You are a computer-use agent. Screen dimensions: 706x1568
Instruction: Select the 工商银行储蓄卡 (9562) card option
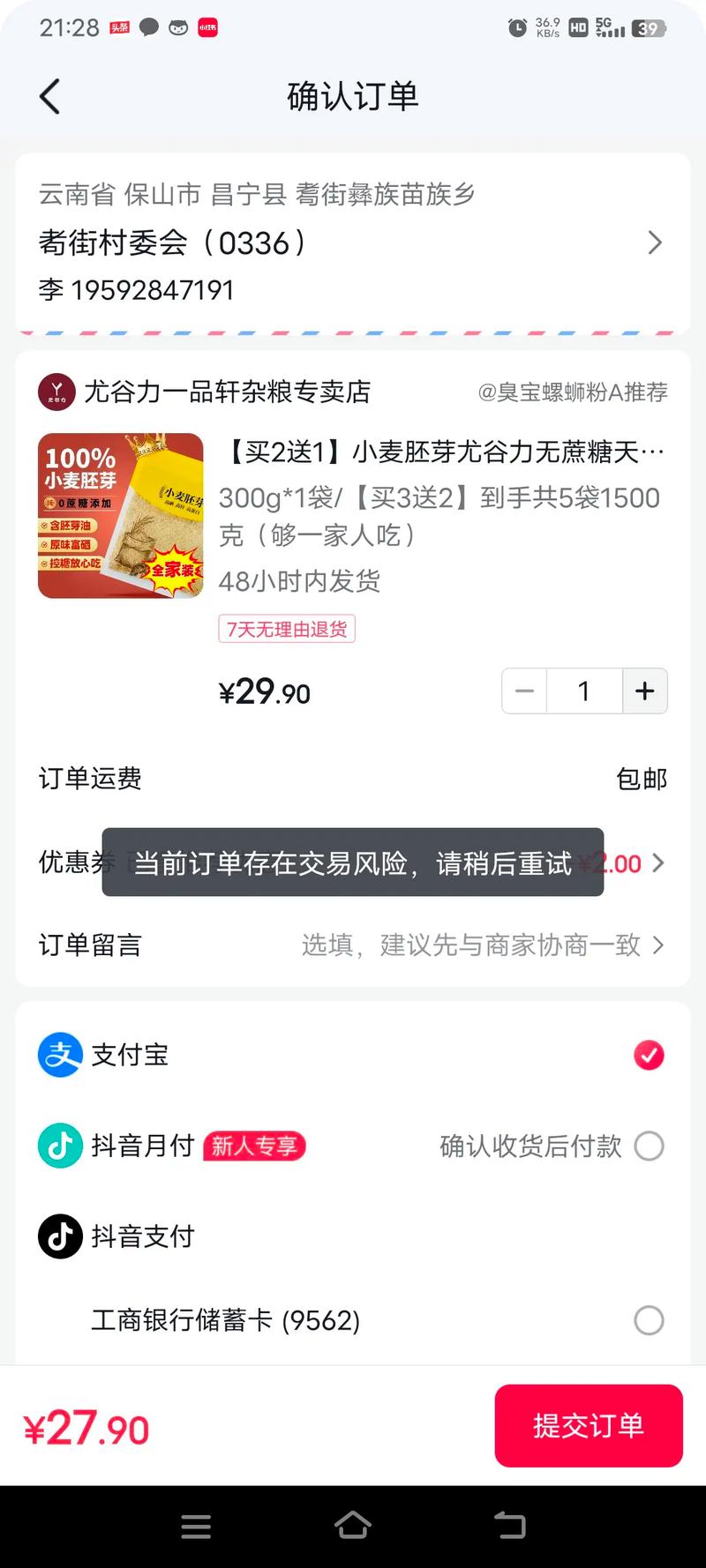pos(649,1320)
